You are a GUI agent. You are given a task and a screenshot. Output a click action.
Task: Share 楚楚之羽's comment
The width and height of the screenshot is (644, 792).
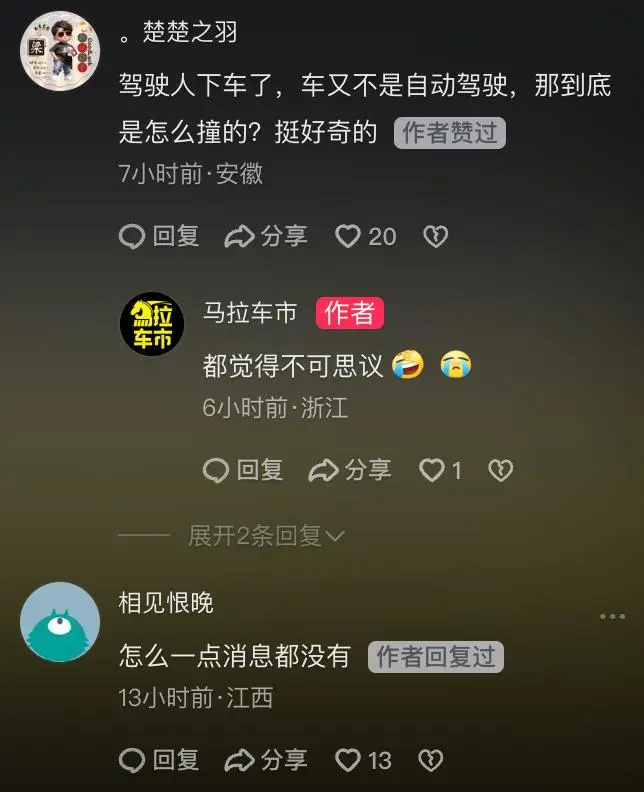[x=266, y=236]
